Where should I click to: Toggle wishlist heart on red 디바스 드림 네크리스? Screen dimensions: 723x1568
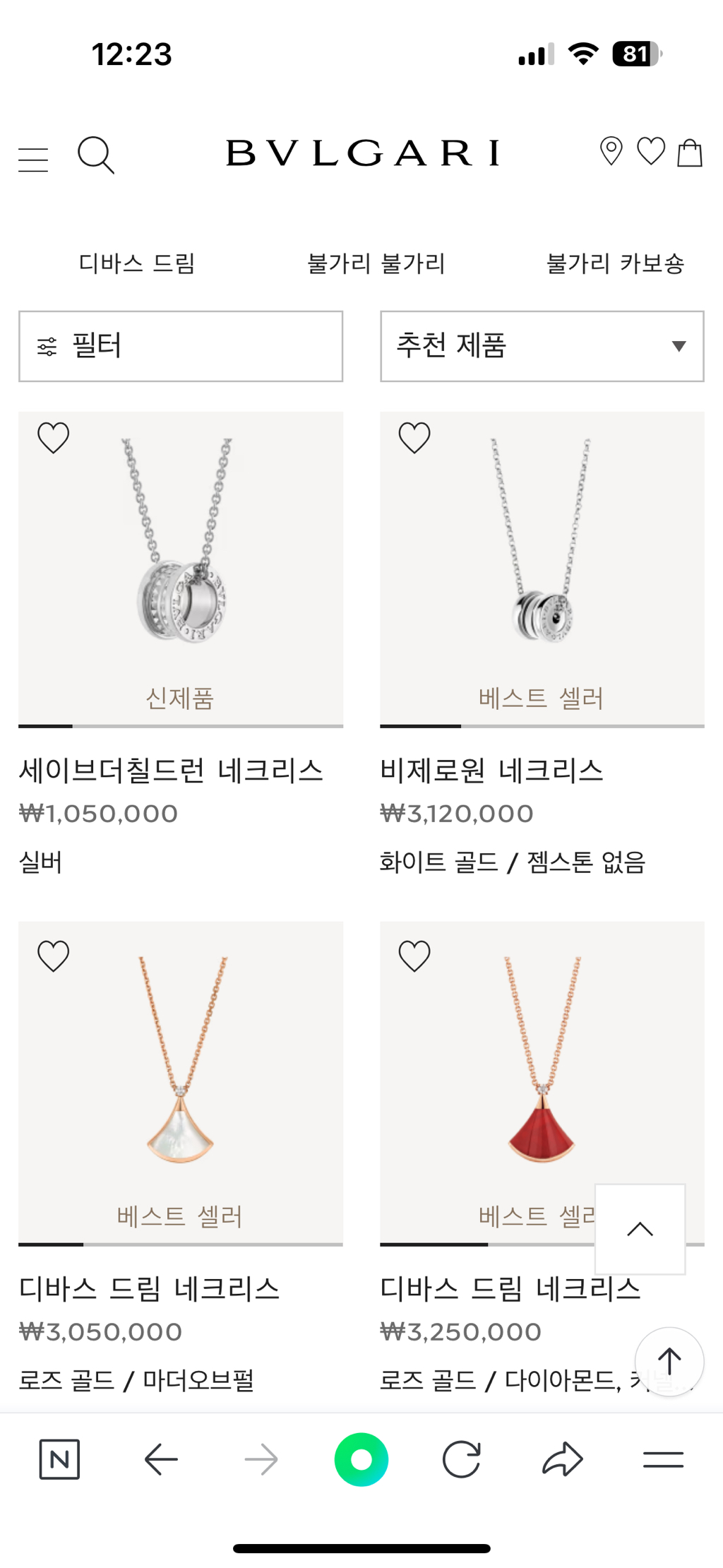coord(414,955)
